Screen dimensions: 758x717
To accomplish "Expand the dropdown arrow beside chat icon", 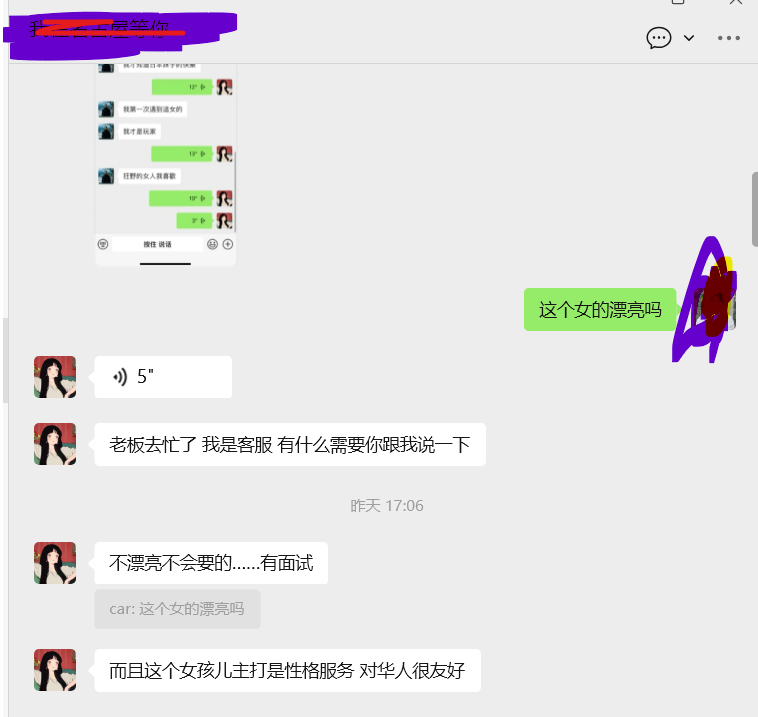I will pyautogui.click(x=689, y=38).
